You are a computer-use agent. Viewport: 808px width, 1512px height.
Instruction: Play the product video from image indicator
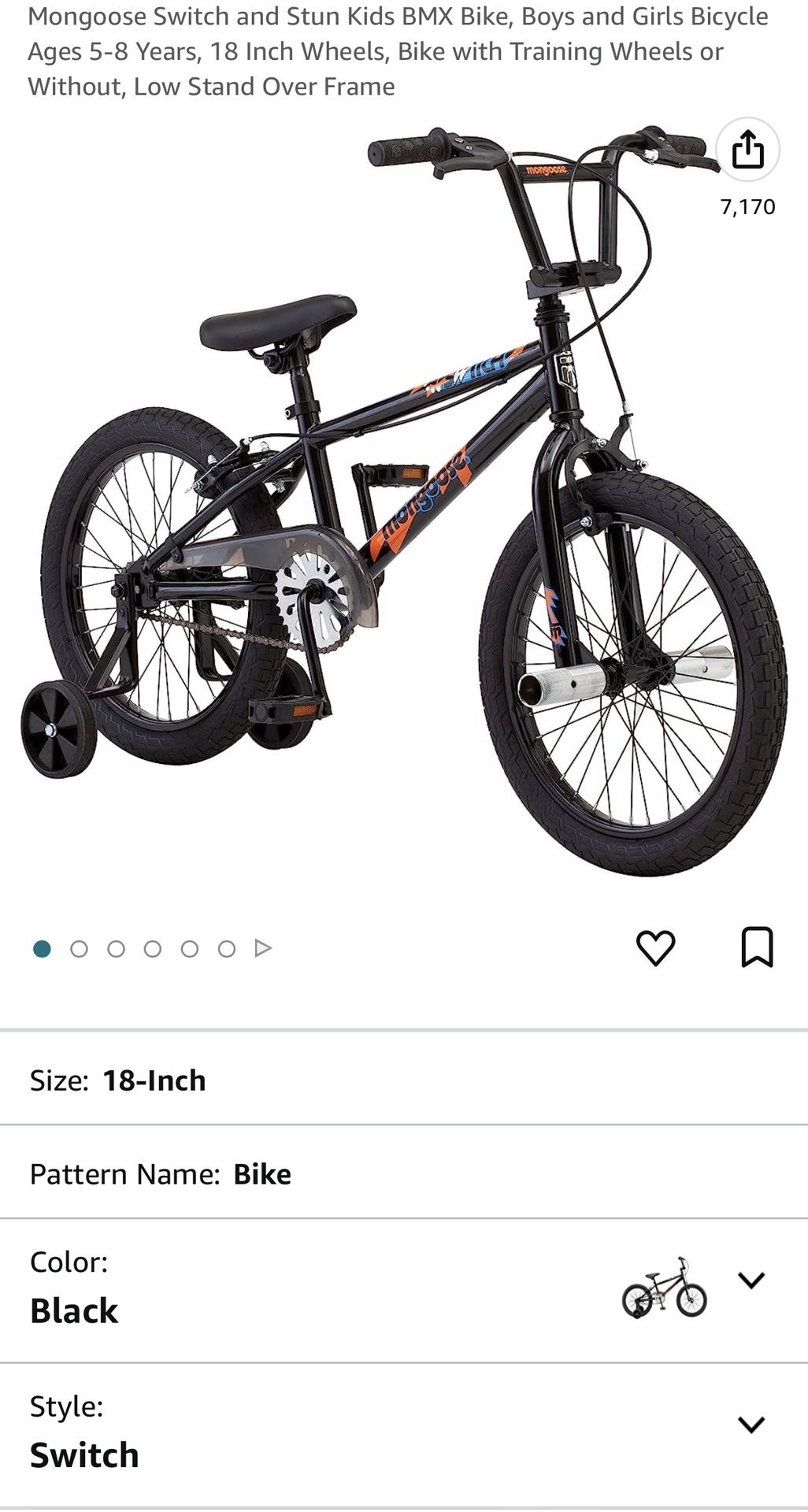coord(263,948)
